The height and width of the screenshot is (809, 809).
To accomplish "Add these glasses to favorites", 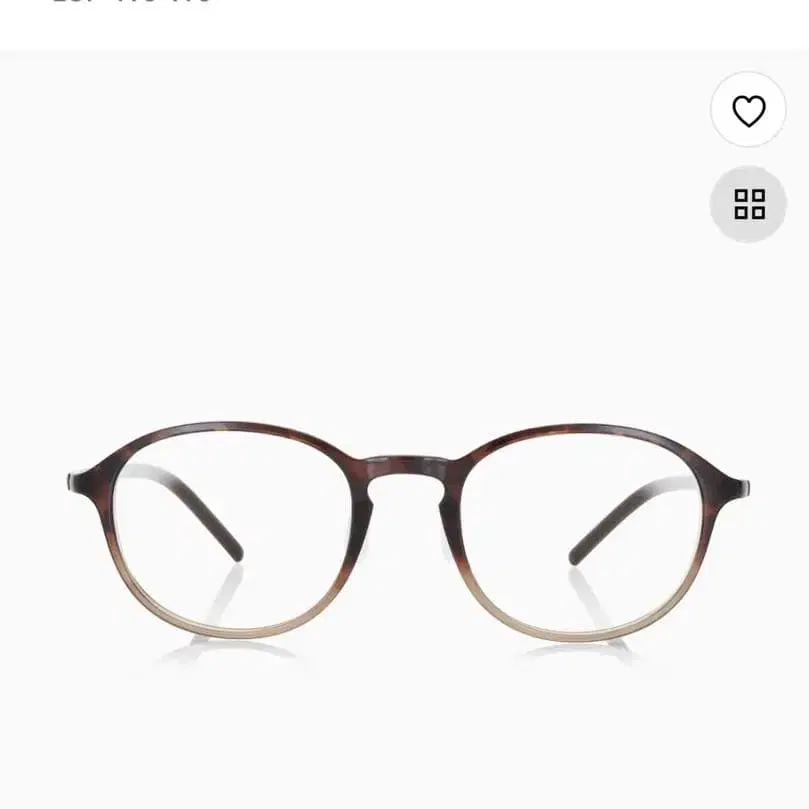I will [x=748, y=110].
